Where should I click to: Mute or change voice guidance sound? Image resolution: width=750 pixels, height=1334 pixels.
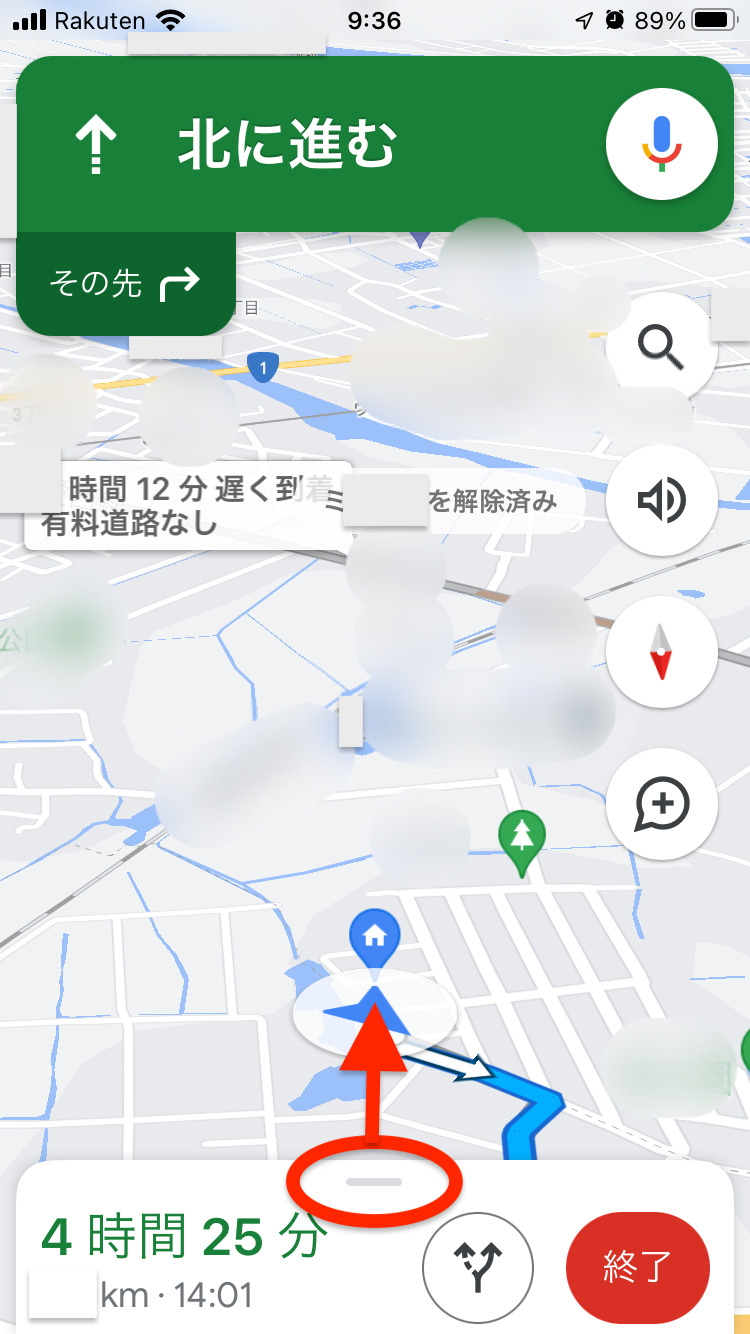[x=661, y=500]
